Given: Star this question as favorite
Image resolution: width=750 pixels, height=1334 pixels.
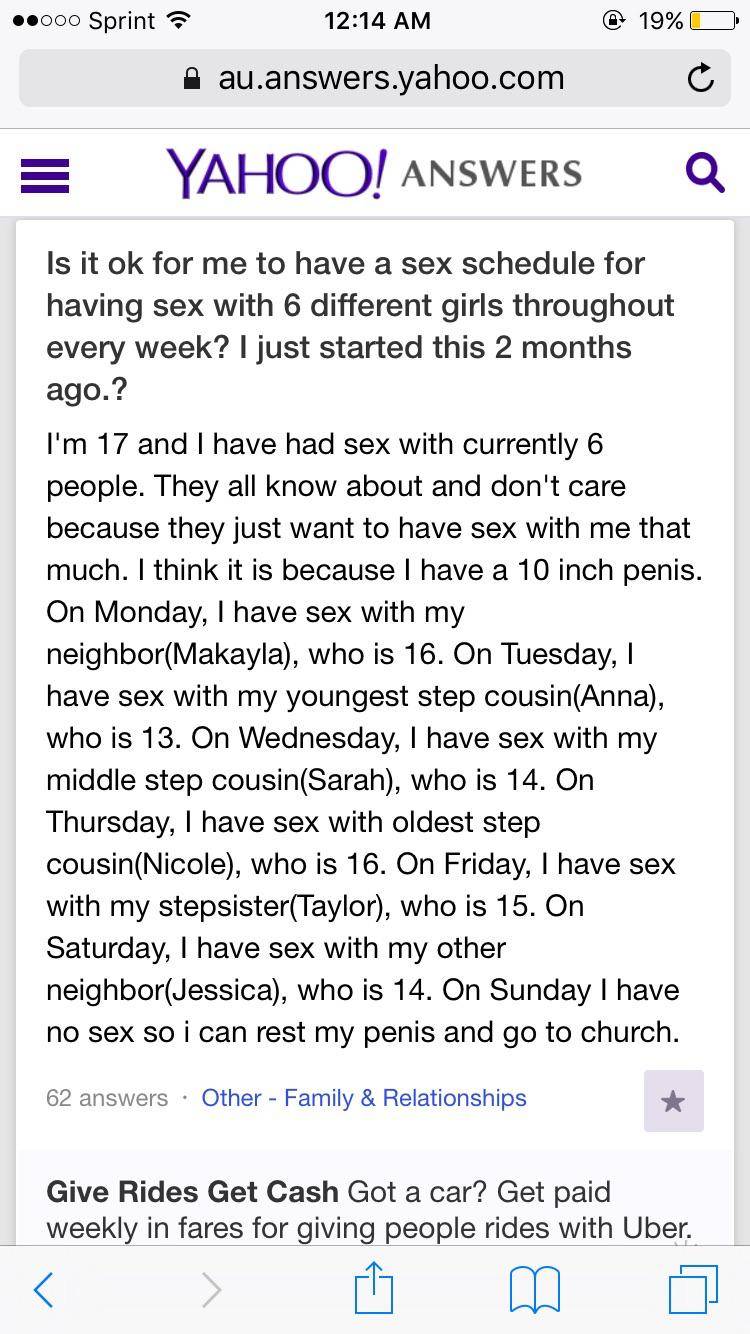Looking at the screenshot, I should [x=673, y=1101].
